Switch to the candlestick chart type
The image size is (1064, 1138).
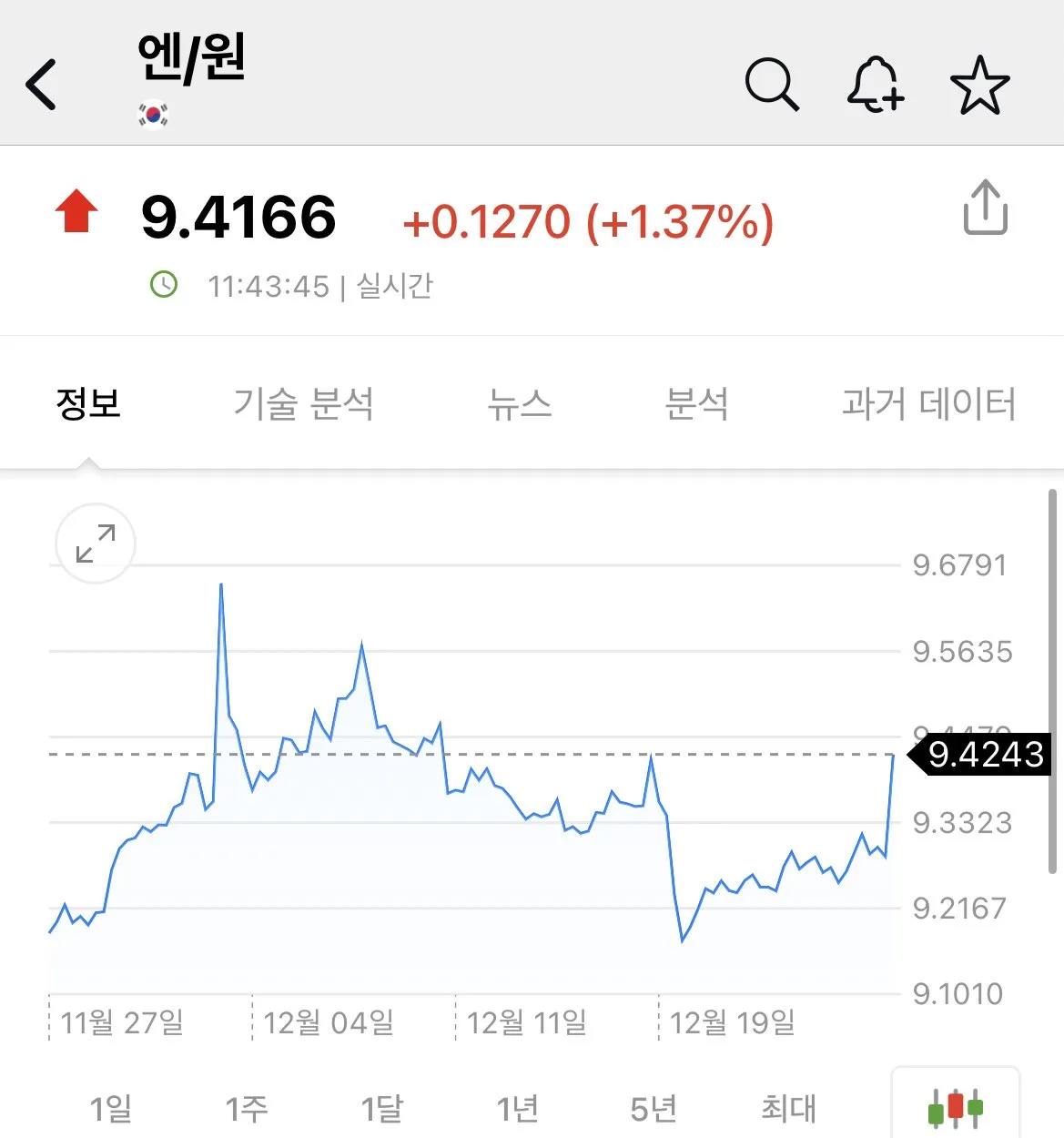pos(955,1106)
